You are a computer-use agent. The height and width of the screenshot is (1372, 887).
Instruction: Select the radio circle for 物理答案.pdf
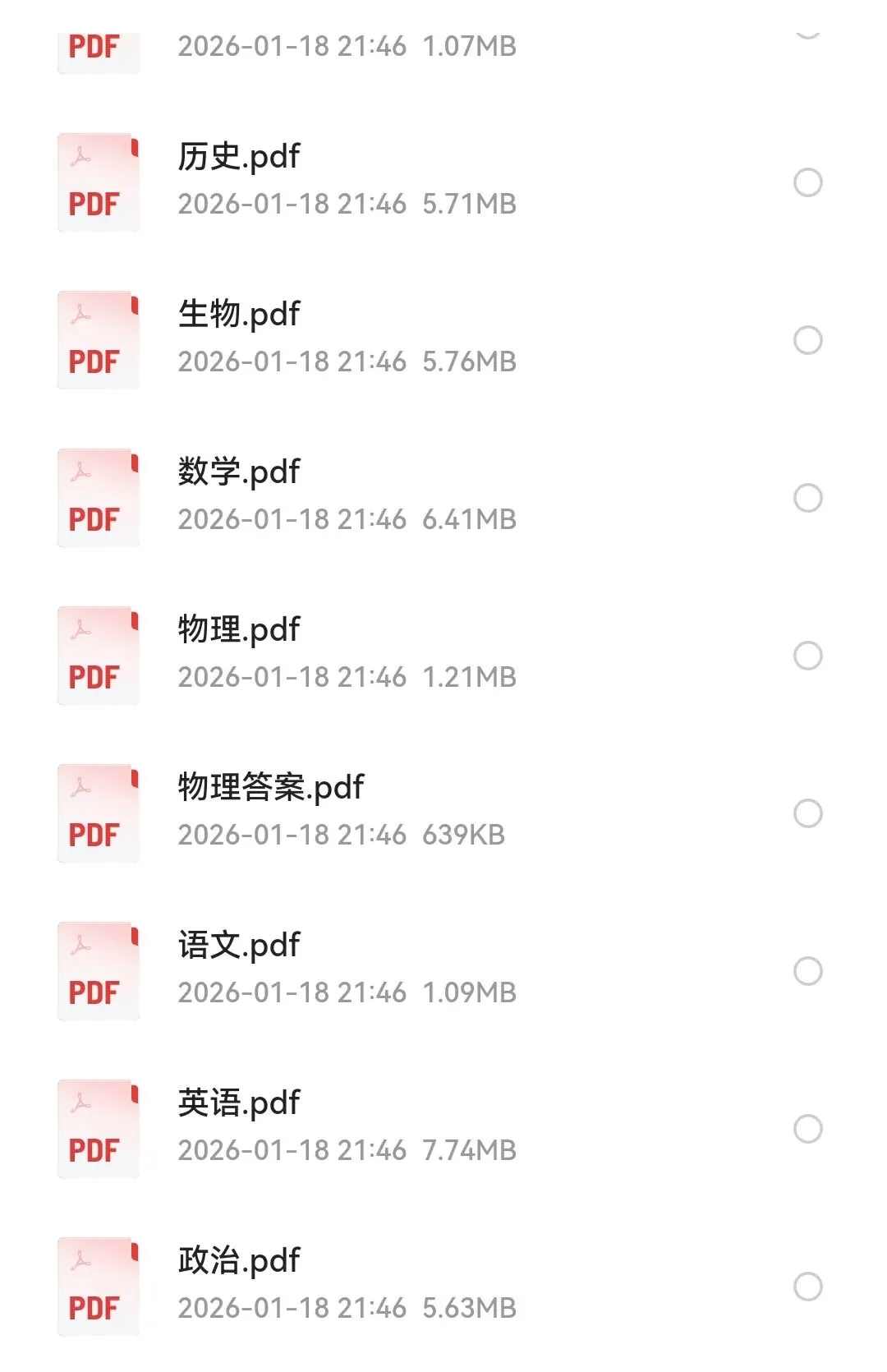click(x=808, y=813)
